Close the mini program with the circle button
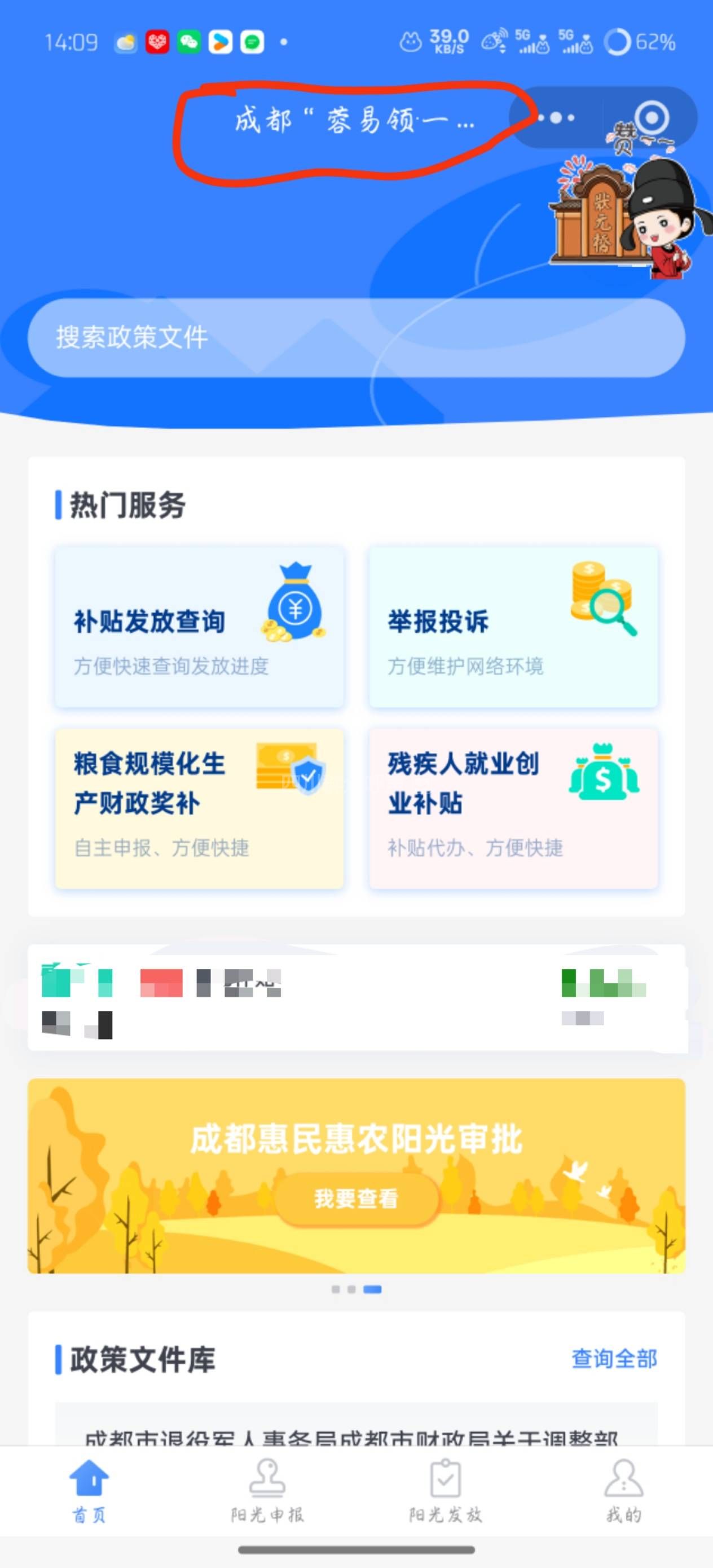The width and height of the screenshot is (713, 1568). (x=651, y=117)
